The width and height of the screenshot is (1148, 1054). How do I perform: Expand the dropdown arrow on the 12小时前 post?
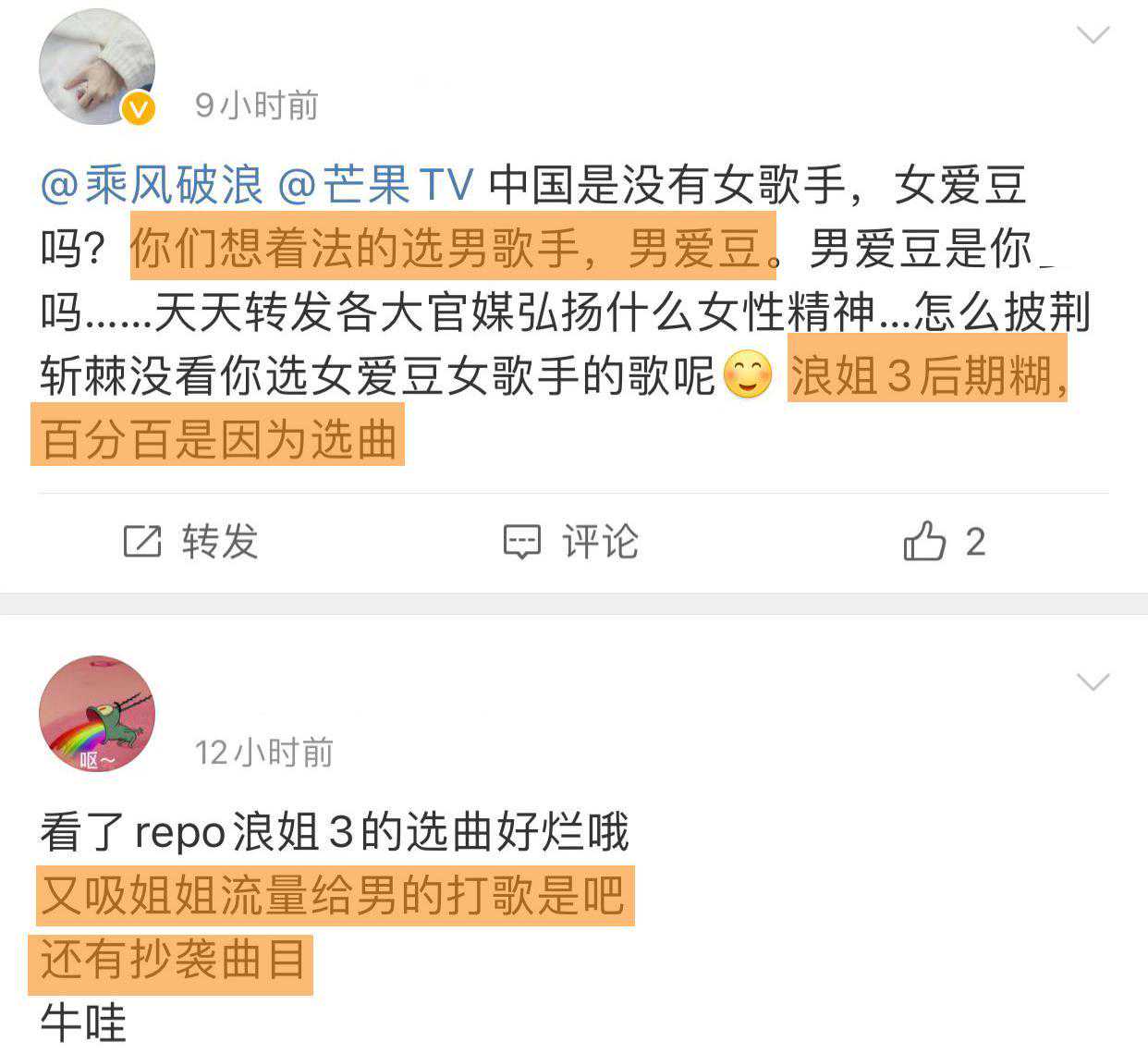click(1093, 682)
